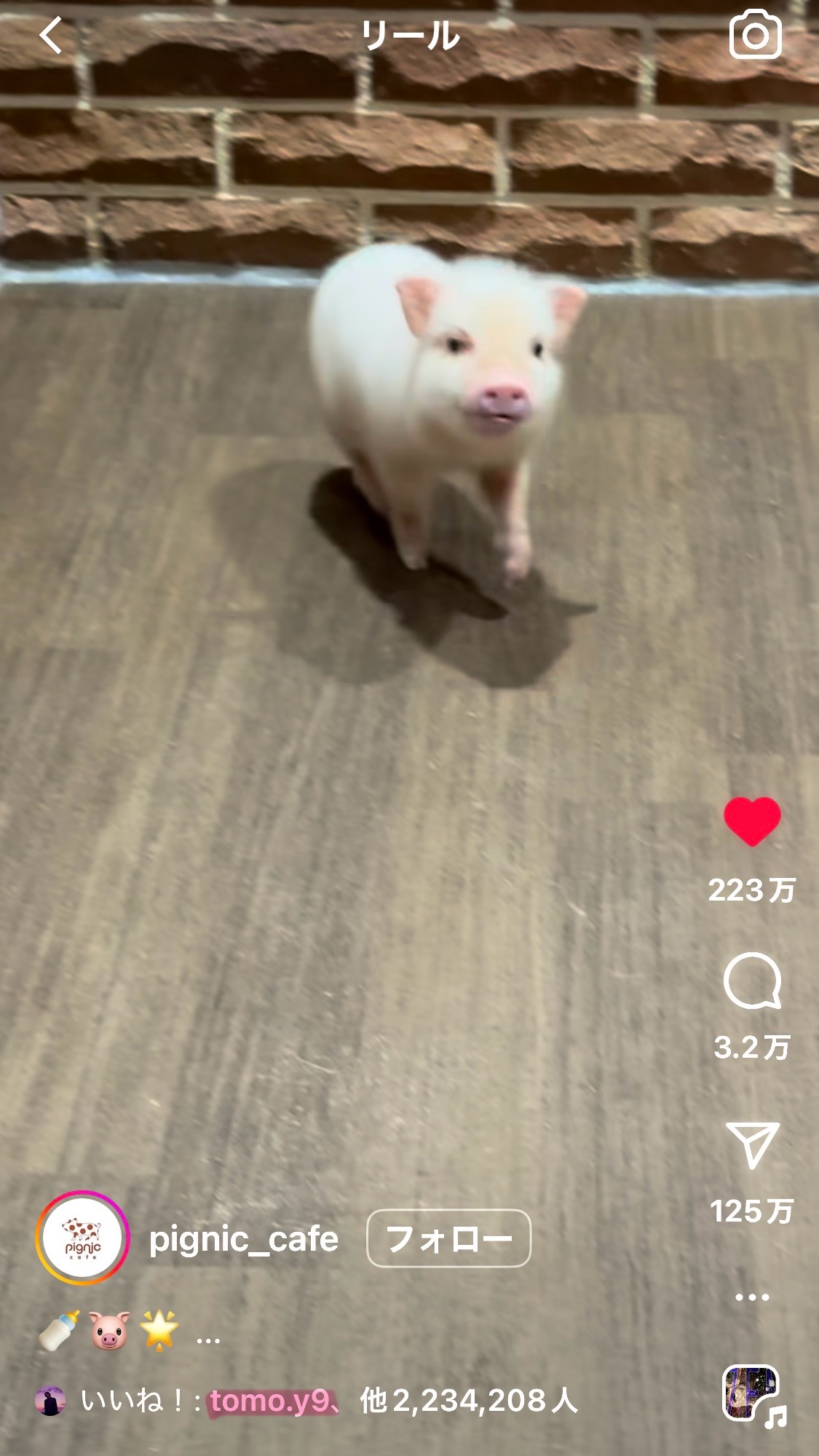The image size is (819, 1456).
Task: Open the pignic_cafe profile from its username
Action: tap(244, 1239)
